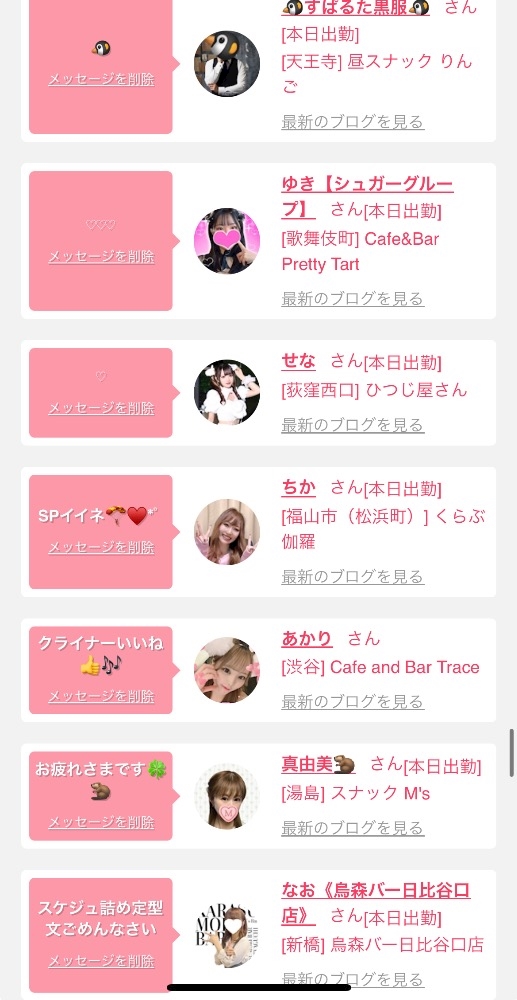
Task: View latest blog of 真由美
Action: pyautogui.click(x=353, y=828)
